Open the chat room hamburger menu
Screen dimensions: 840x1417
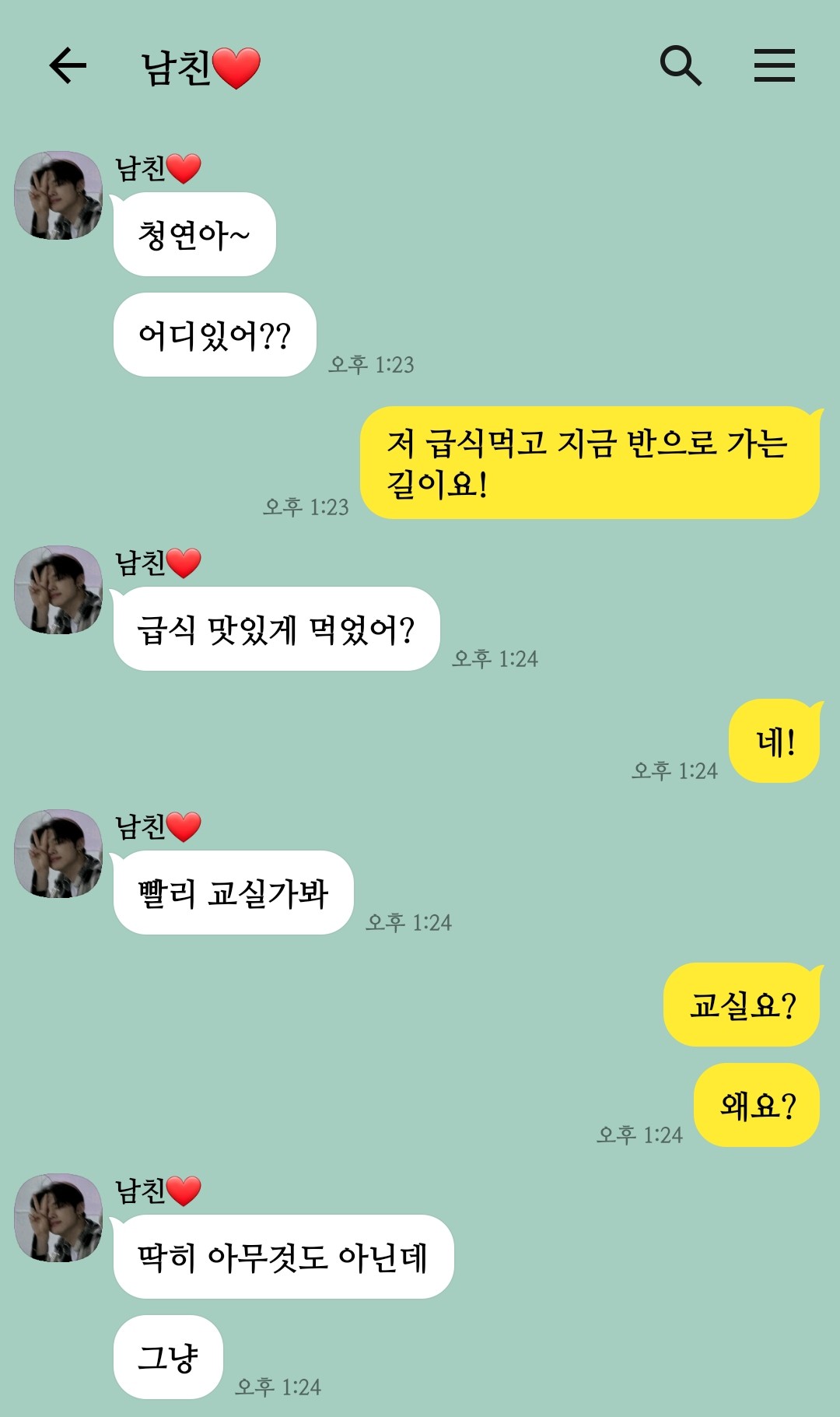[x=774, y=65]
